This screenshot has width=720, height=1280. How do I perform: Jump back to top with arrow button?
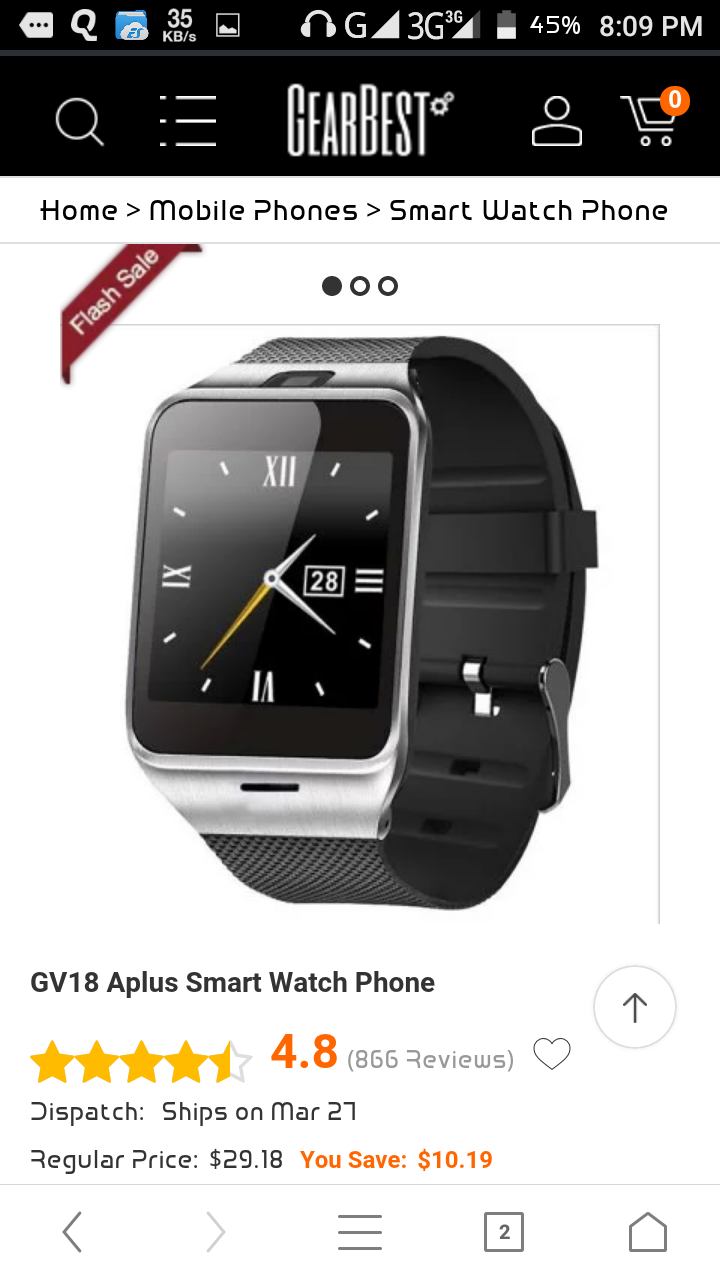coord(635,1007)
